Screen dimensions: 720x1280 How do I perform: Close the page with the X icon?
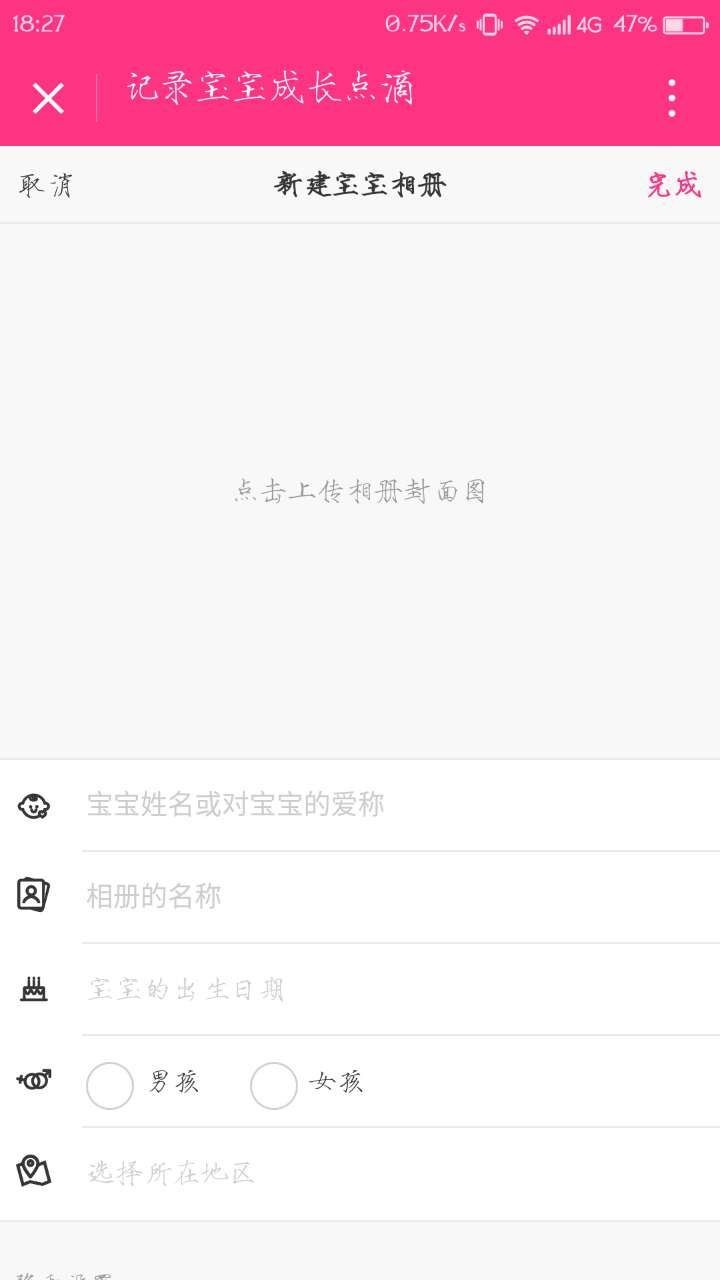click(48, 98)
